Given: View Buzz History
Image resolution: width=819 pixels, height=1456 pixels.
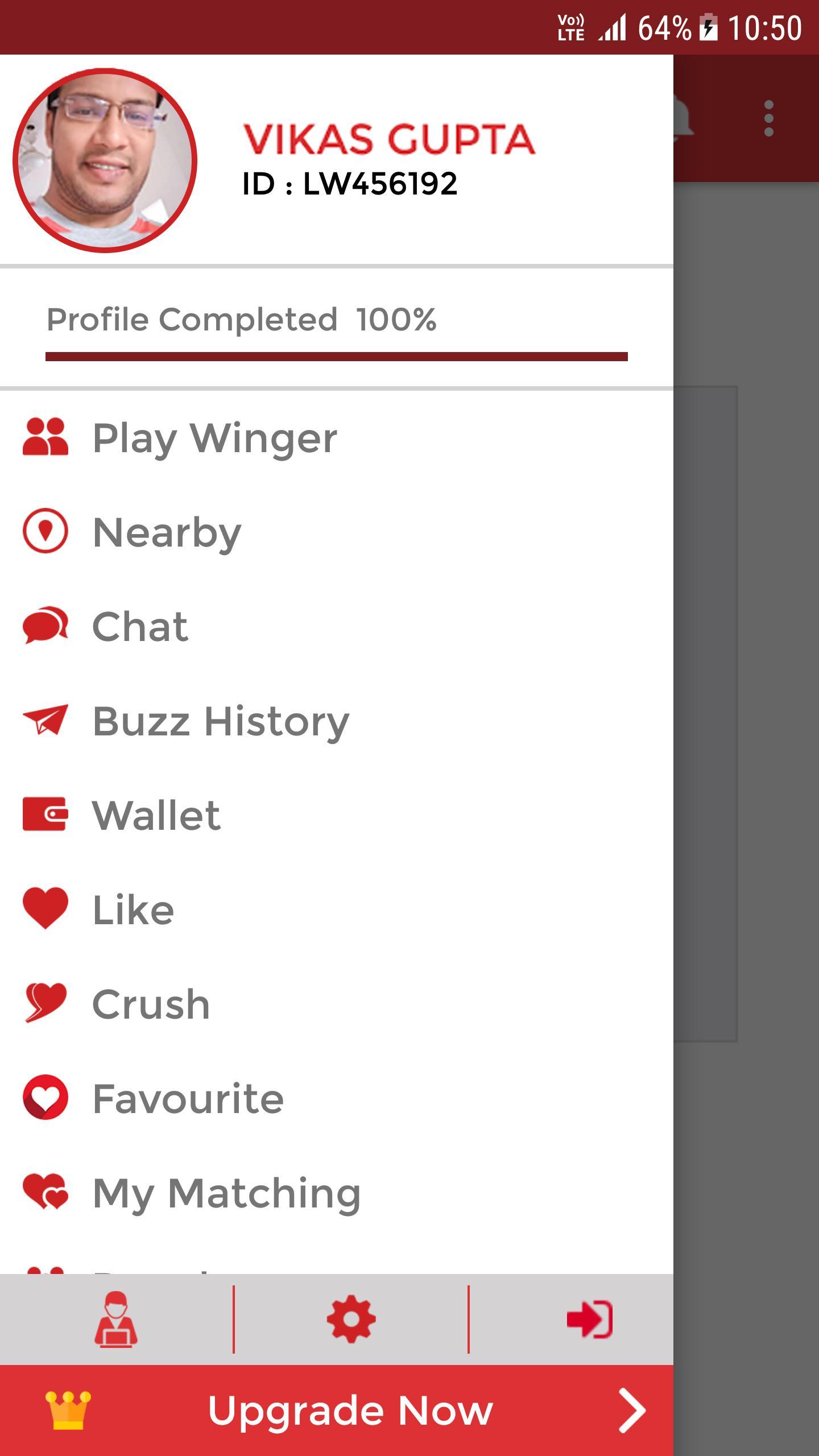Looking at the screenshot, I should pyautogui.click(x=221, y=721).
